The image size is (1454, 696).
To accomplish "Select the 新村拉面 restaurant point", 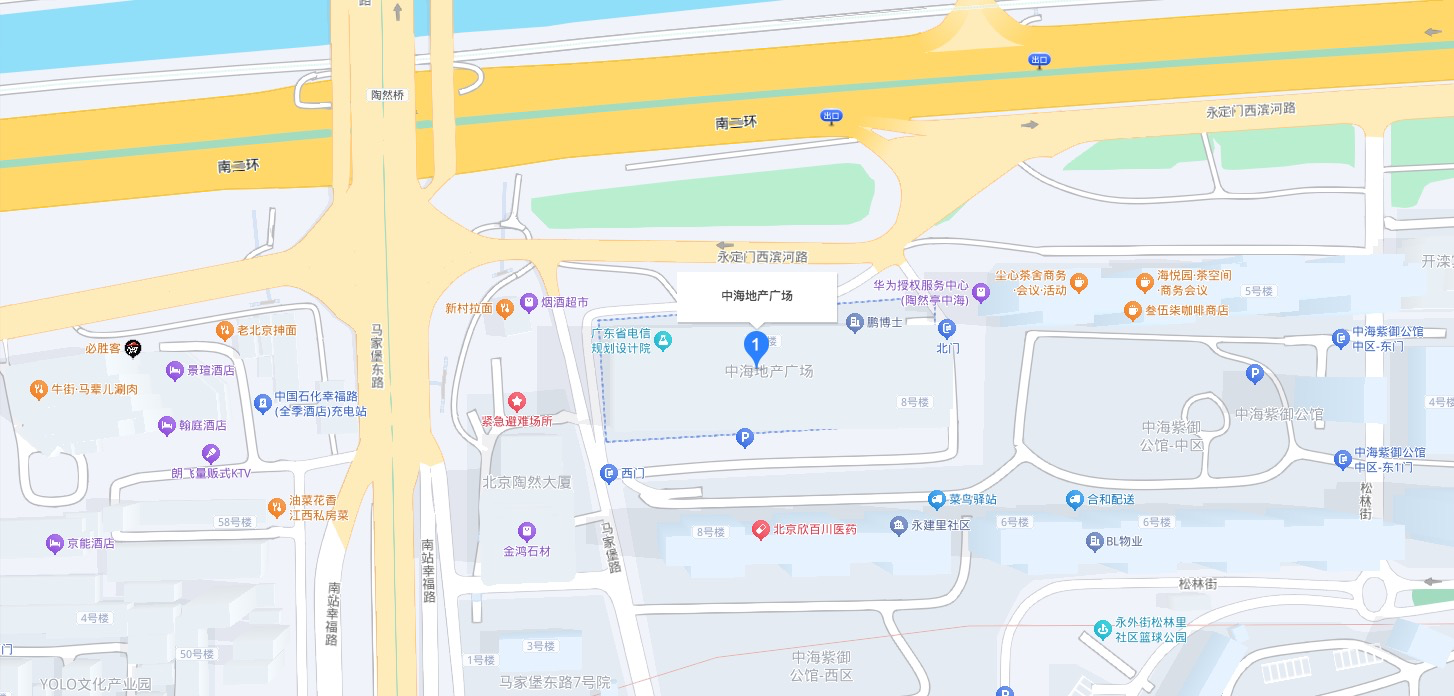I will [505, 307].
